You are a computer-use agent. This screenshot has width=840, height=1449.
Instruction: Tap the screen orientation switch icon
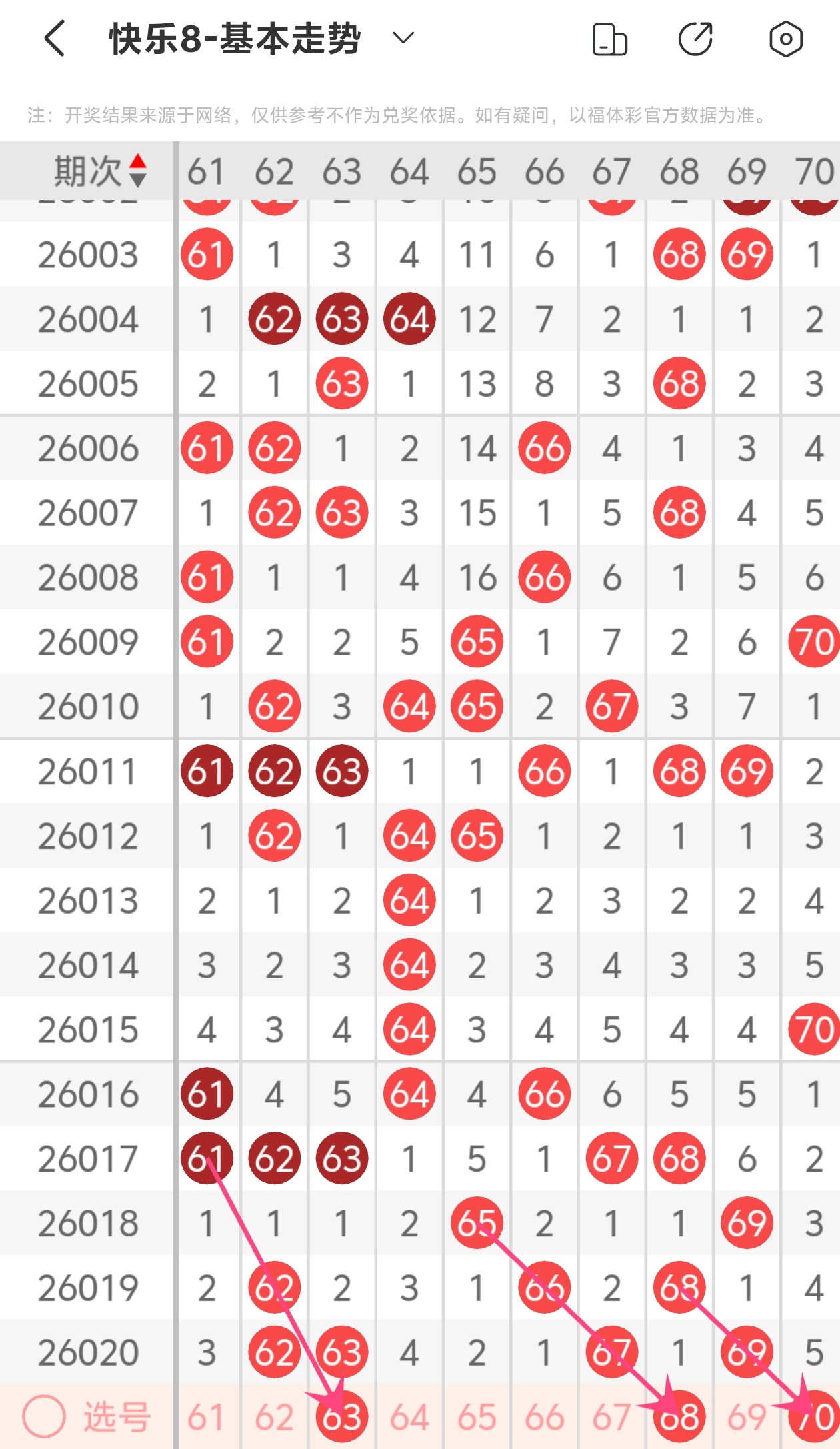point(609,39)
